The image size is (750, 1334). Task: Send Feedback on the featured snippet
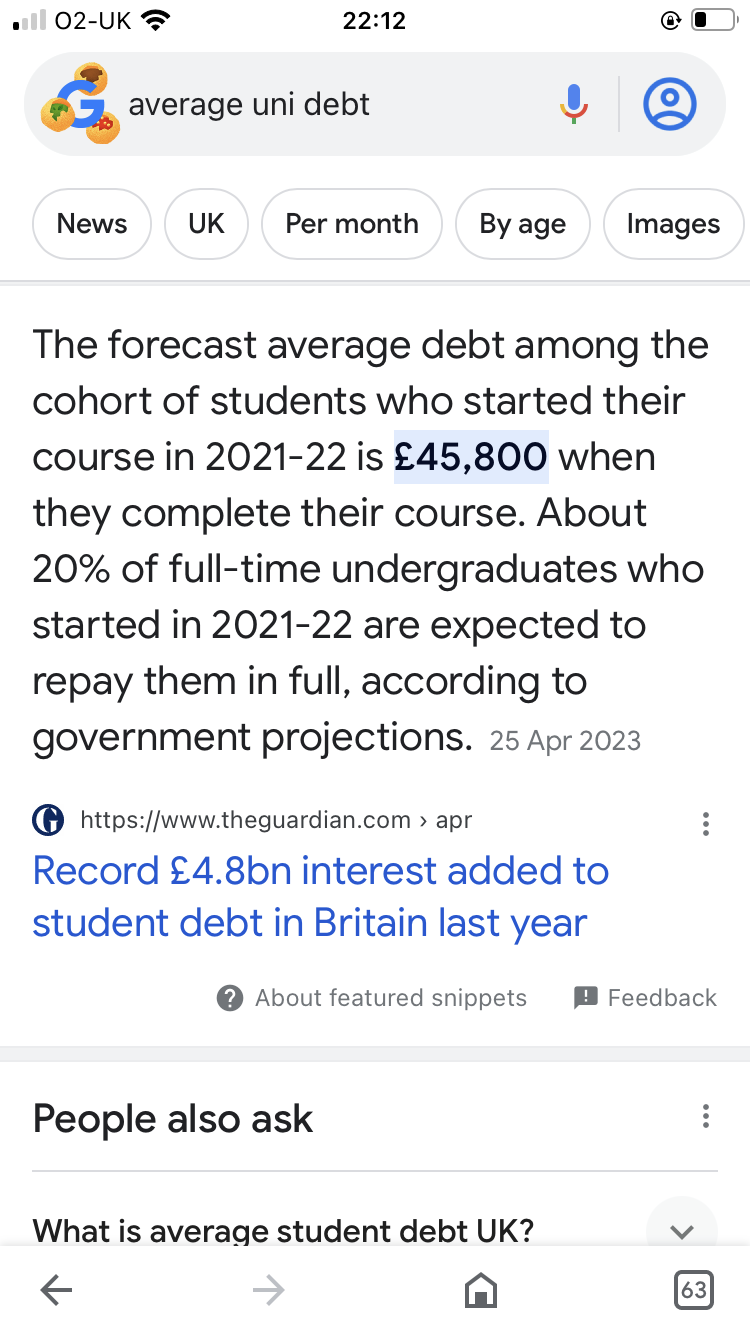tap(645, 997)
